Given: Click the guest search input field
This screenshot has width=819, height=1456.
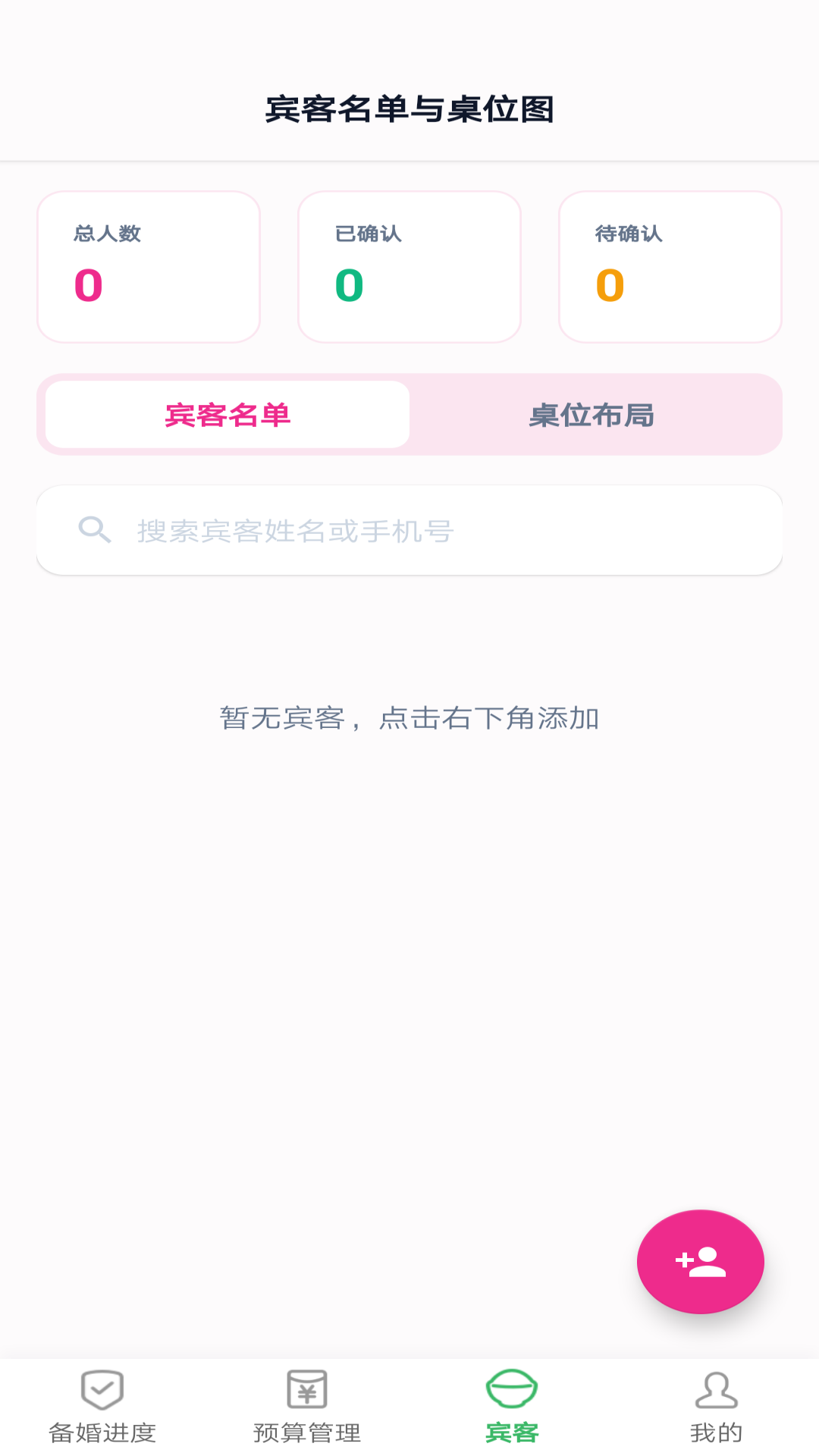Looking at the screenshot, I should click(x=409, y=529).
